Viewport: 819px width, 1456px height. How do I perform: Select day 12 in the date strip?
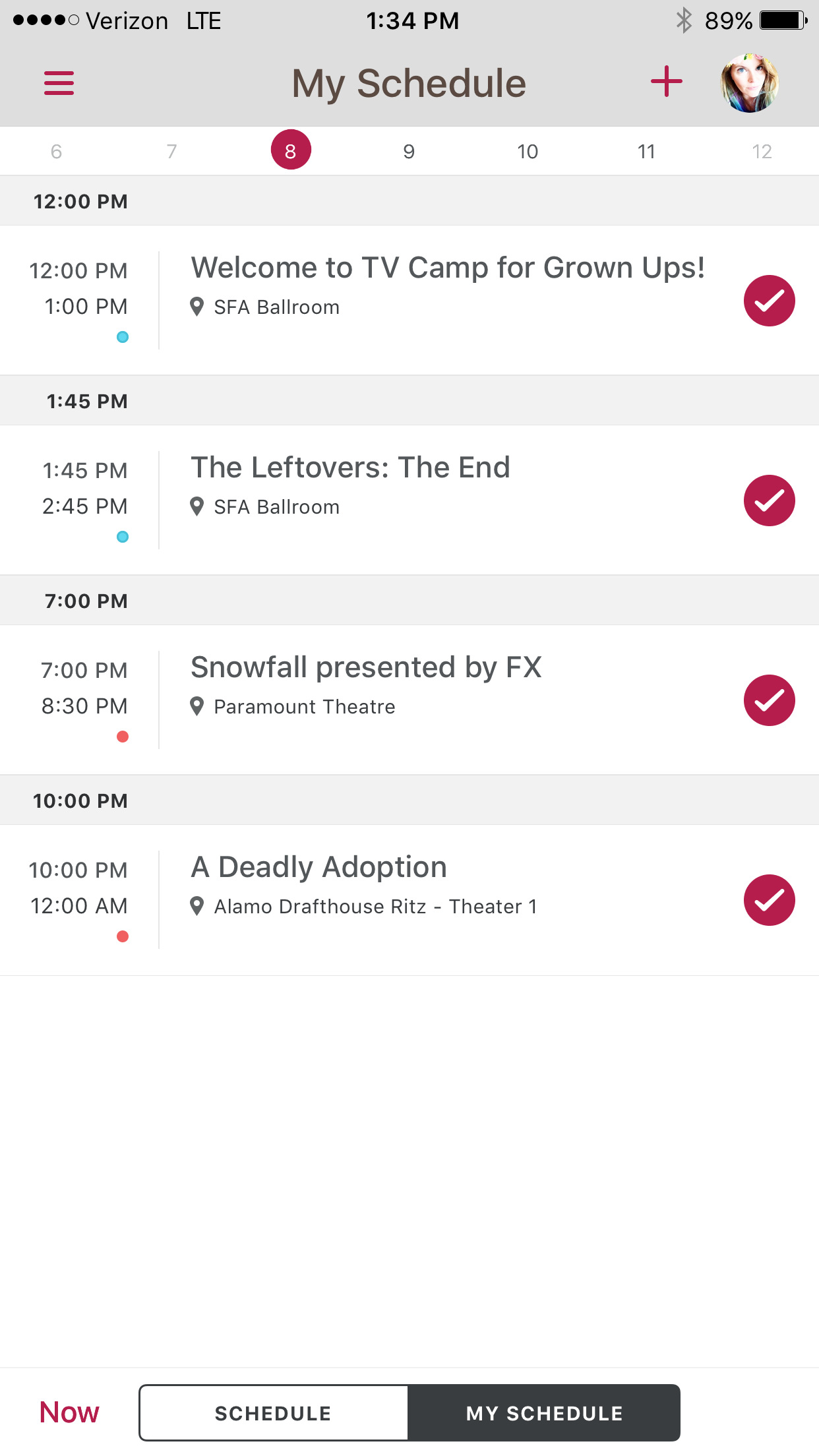762,152
